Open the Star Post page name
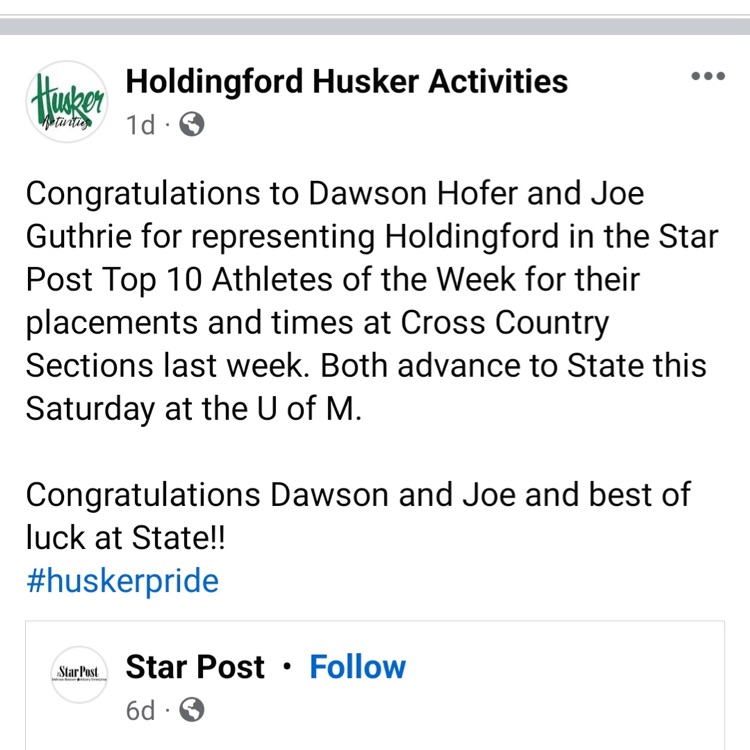This screenshot has width=750, height=750. (195, 667)
